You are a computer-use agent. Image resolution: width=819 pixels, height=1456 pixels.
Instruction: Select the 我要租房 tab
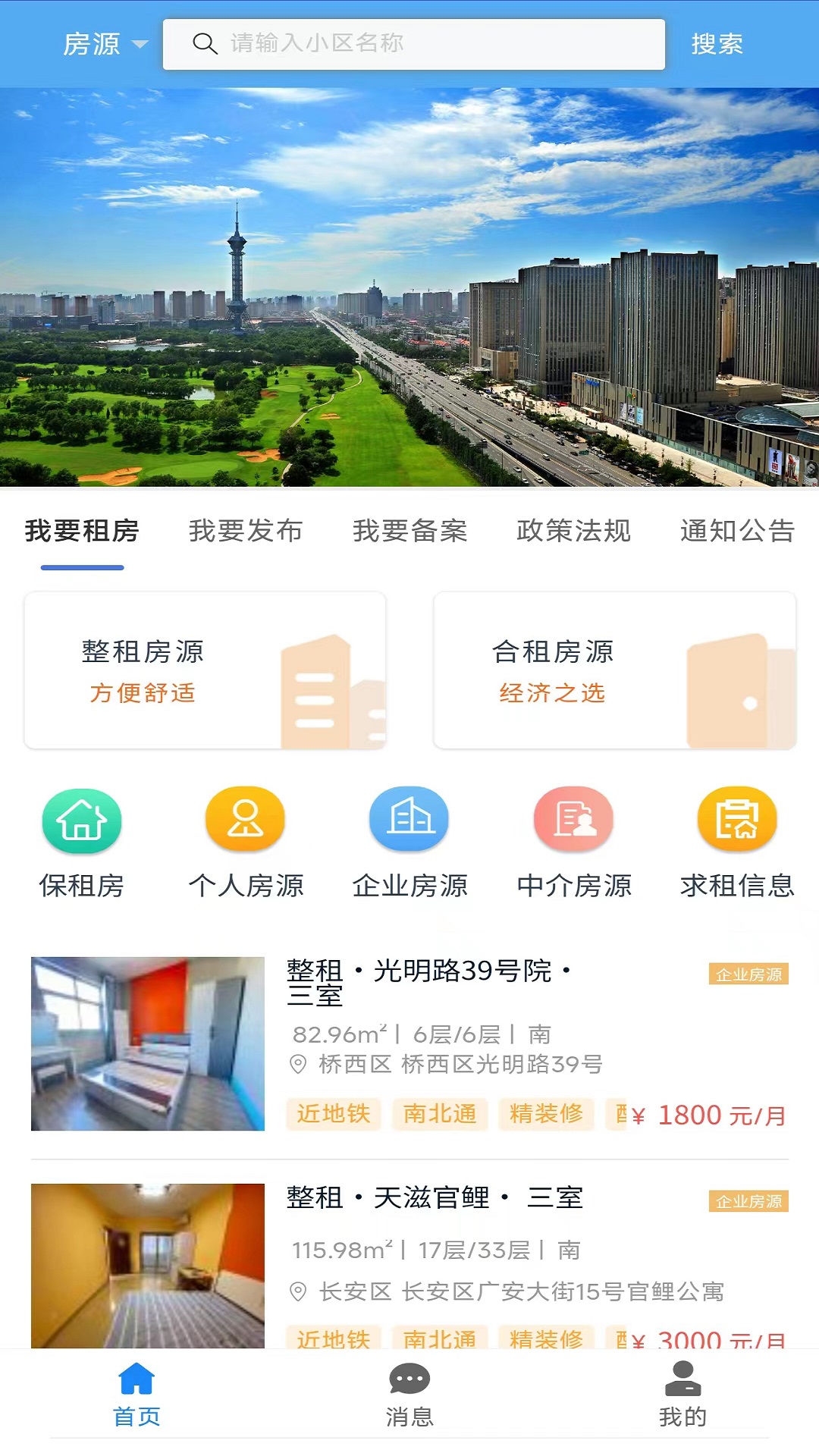82,531
